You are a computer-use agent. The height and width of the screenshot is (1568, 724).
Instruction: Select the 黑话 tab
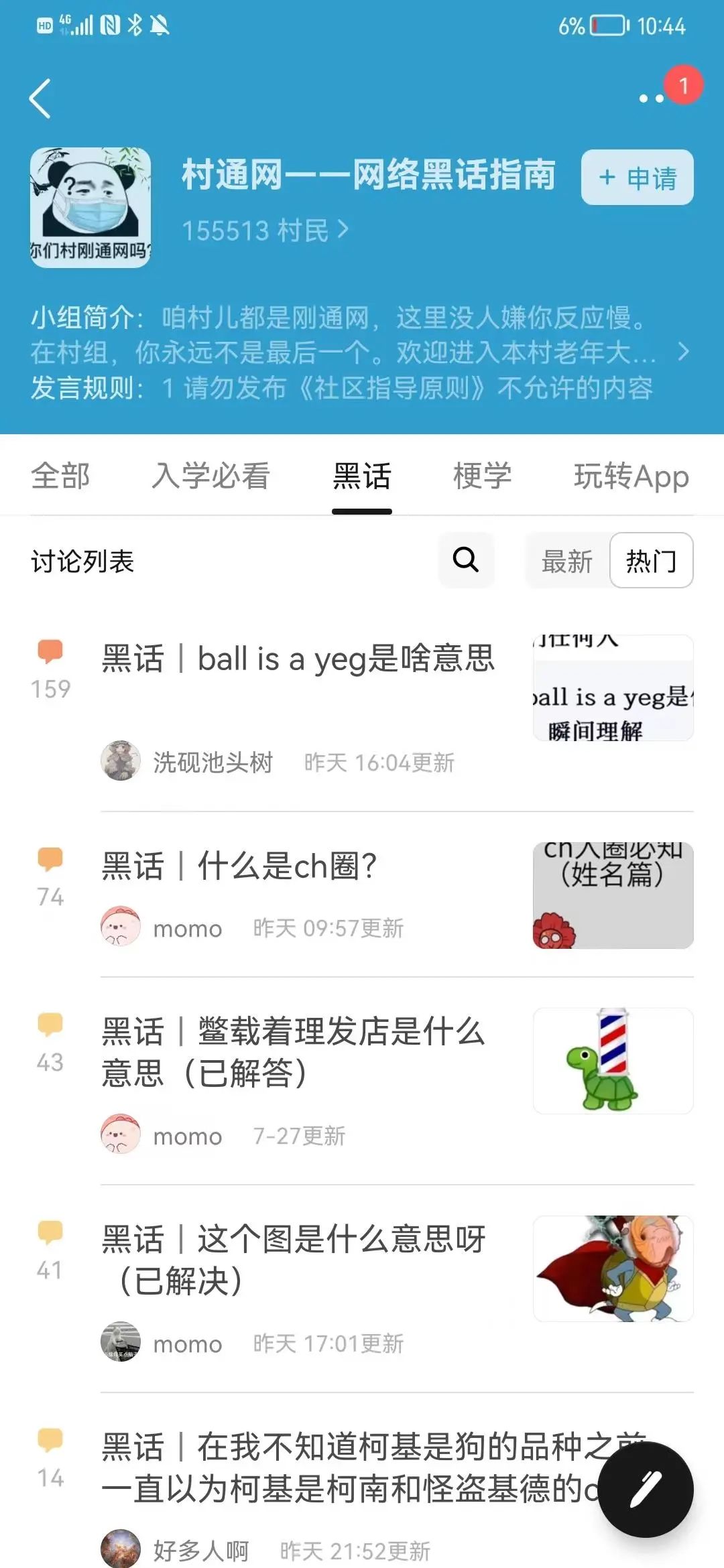(362, 476)
